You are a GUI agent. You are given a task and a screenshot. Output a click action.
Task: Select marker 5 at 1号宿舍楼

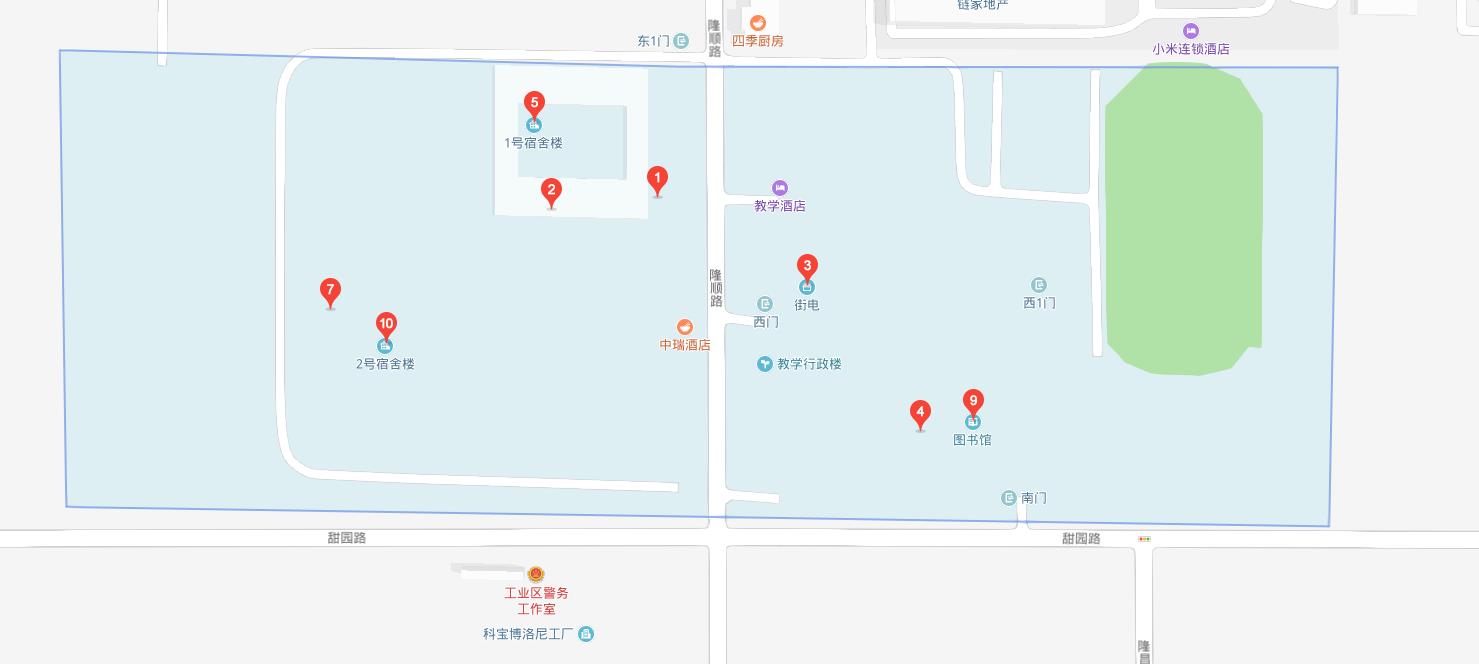point(534,102)
